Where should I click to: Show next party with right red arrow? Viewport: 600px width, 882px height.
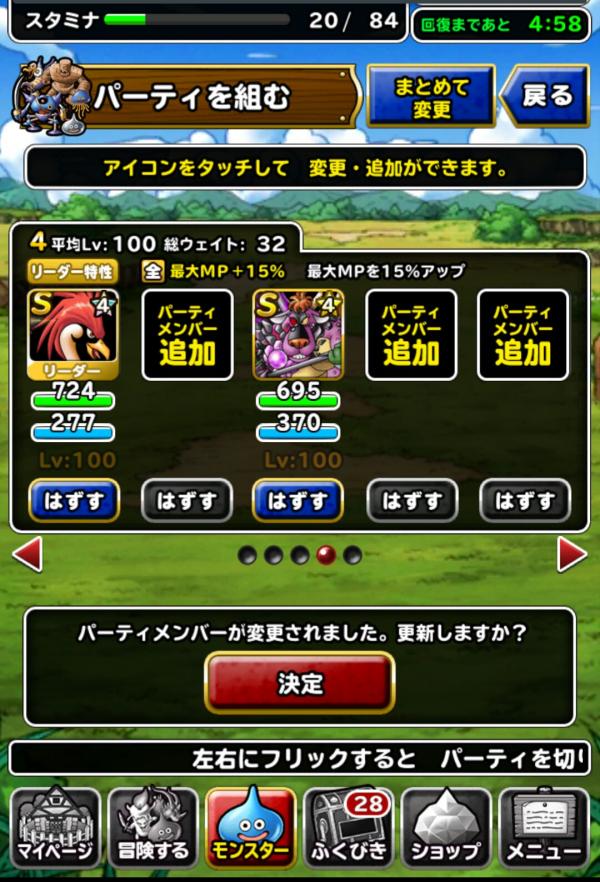573,554
